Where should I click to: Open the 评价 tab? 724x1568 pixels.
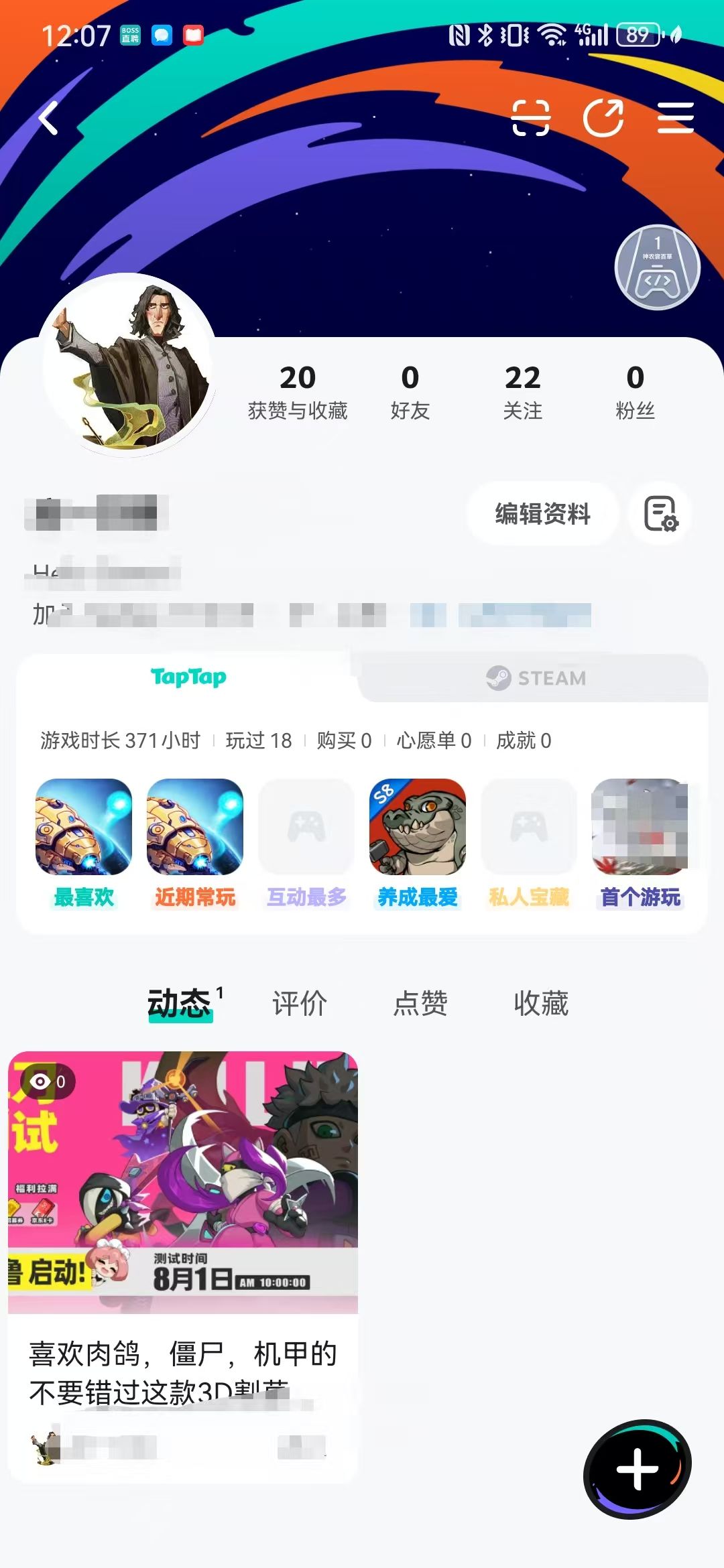[x=299, y=1003]
